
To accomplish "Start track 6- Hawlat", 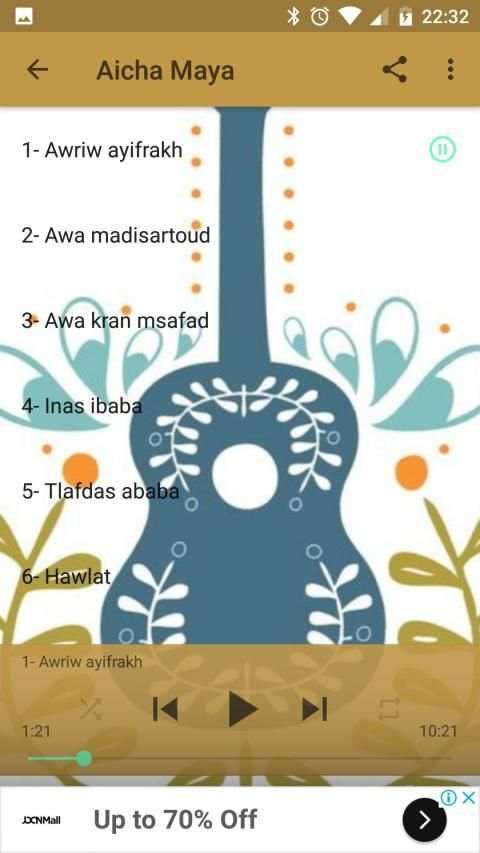I will (240, 576).
